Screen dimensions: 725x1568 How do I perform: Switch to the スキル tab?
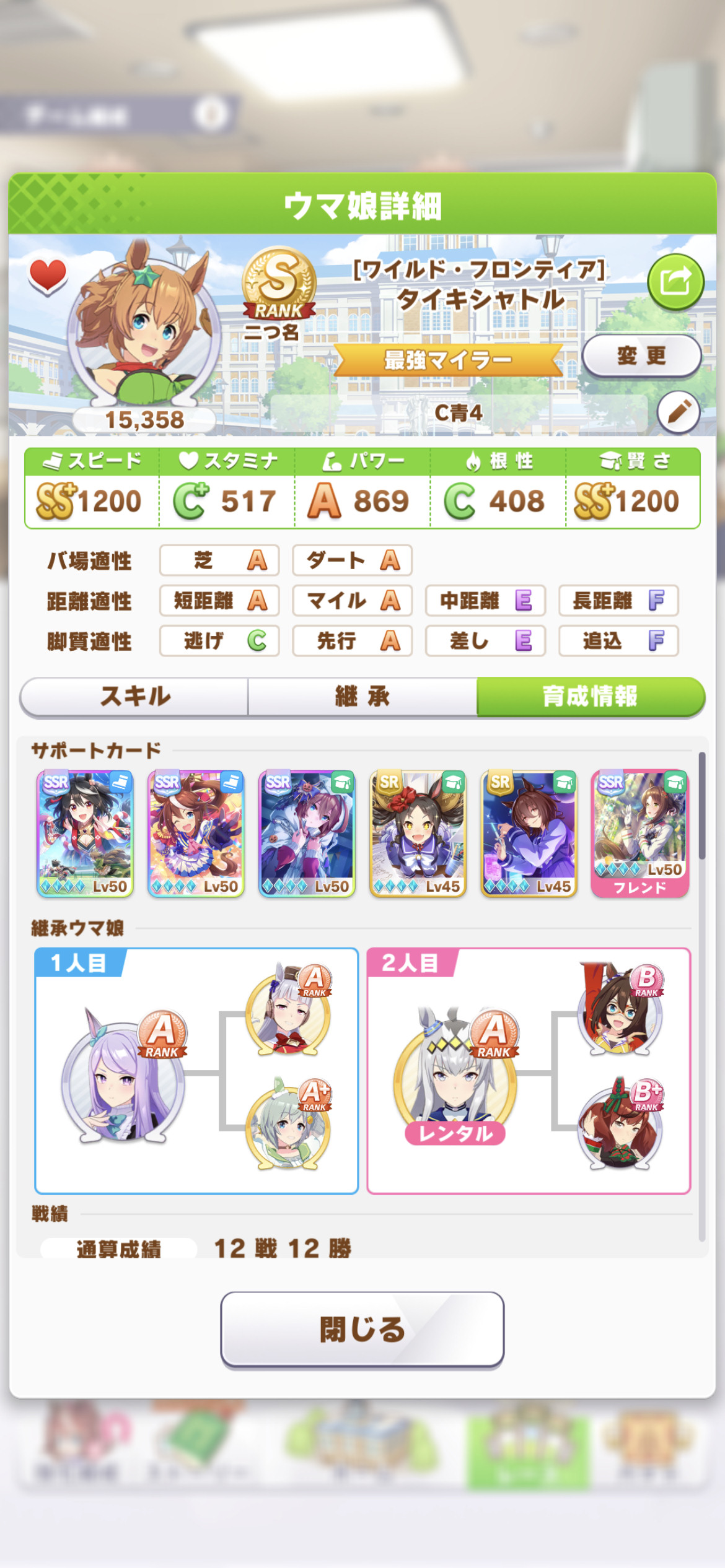(134, 696)
